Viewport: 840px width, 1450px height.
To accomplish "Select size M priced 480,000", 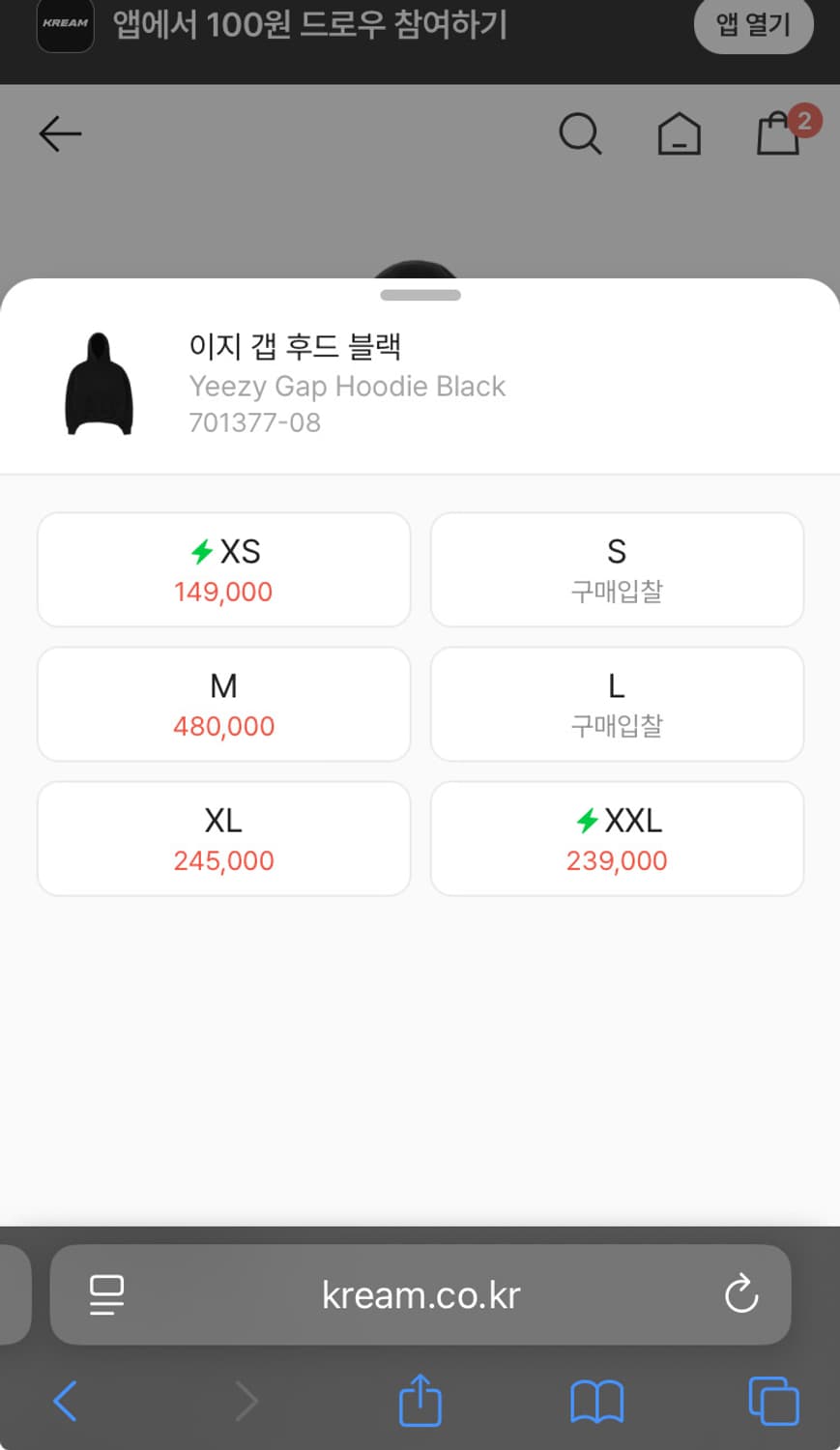I will pos(223,704).
